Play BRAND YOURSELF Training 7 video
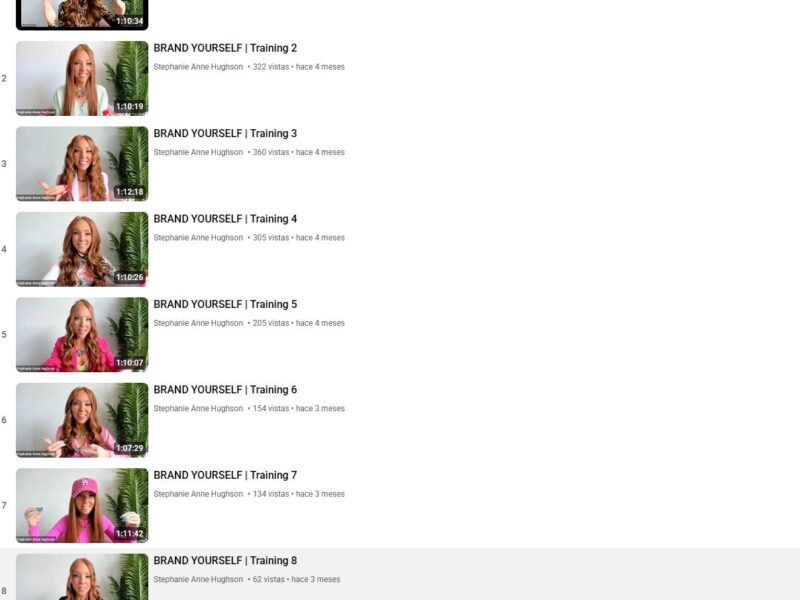This screenshot has width=800, height=600. [82, 505]
